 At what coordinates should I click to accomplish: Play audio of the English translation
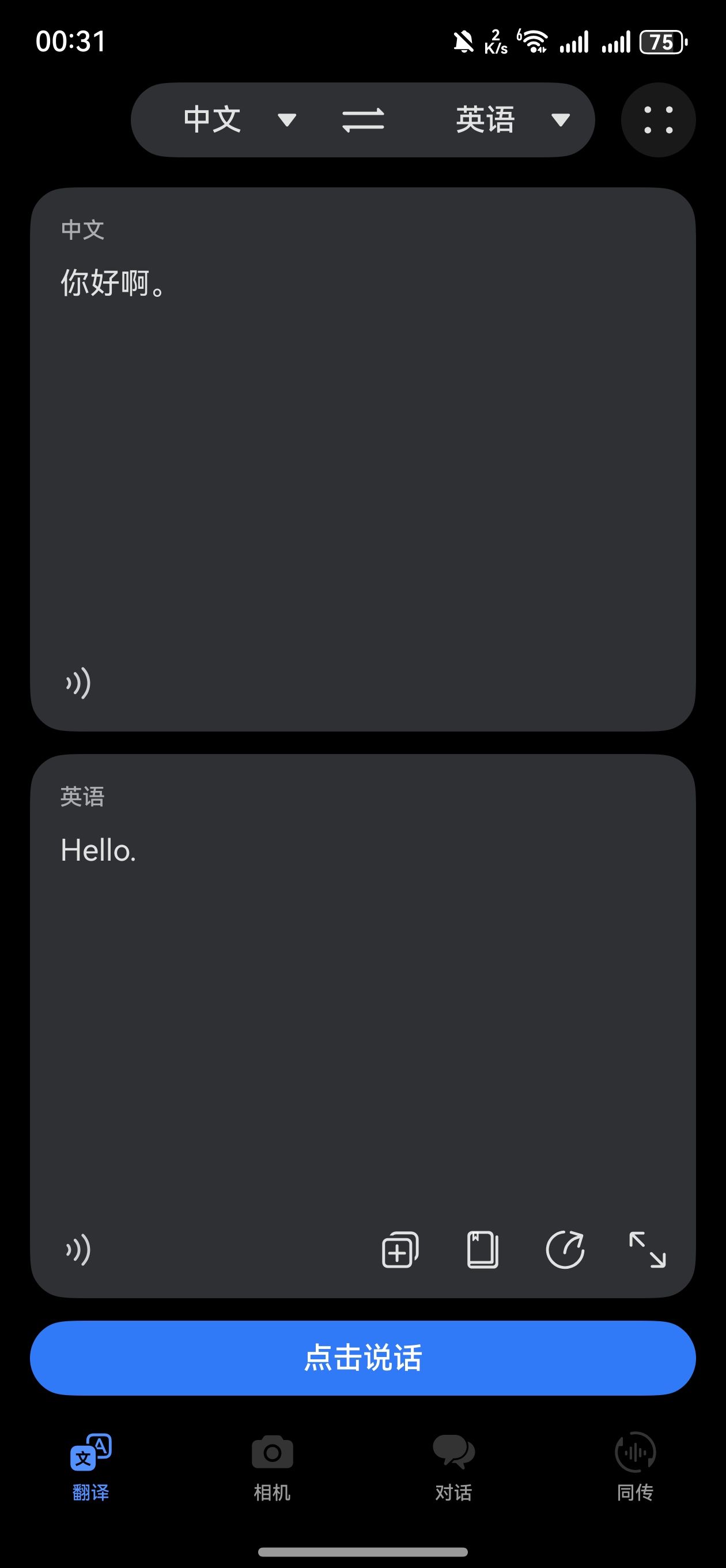click(x=78, y=1250)
